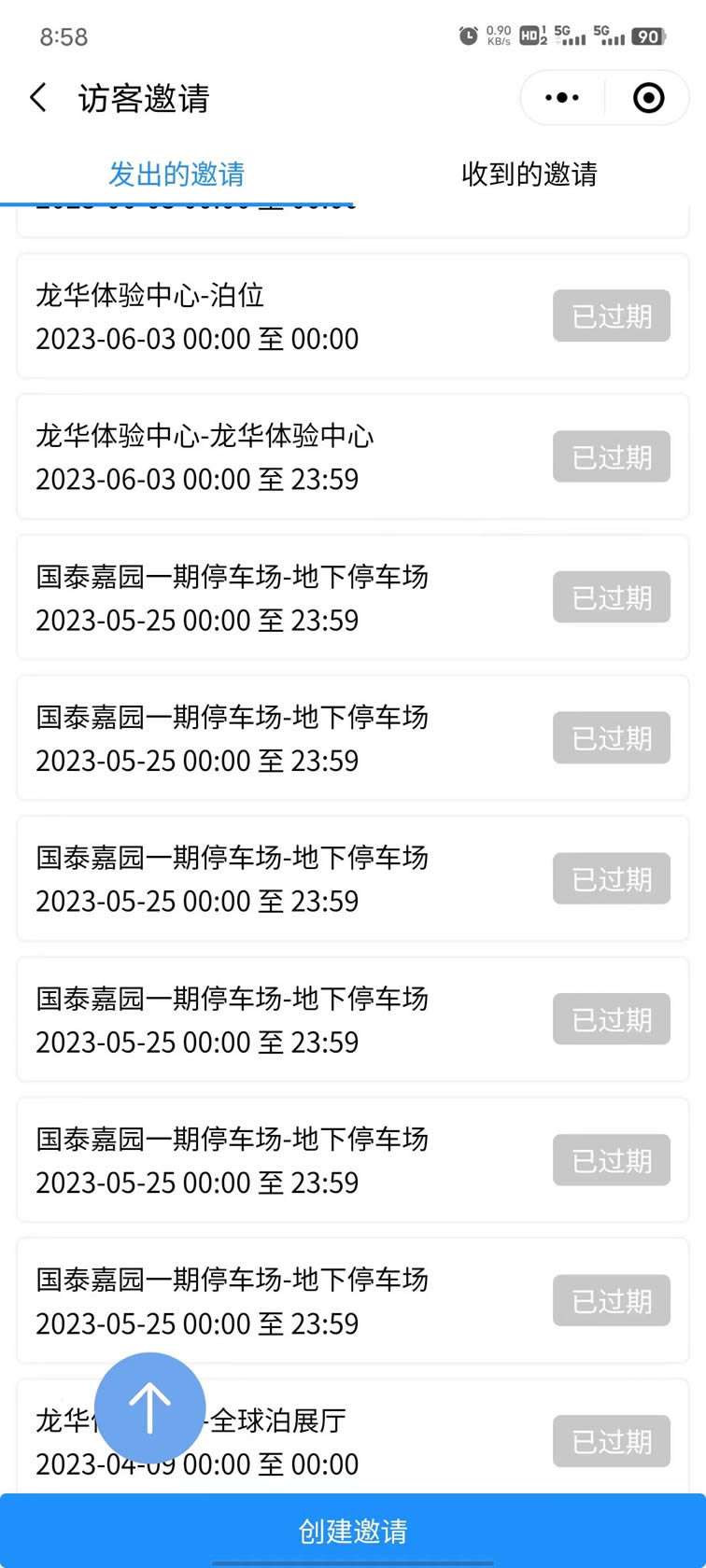
Task: Open the 龙华体验中心-泊位 invitation
Action: coord(353,315)
